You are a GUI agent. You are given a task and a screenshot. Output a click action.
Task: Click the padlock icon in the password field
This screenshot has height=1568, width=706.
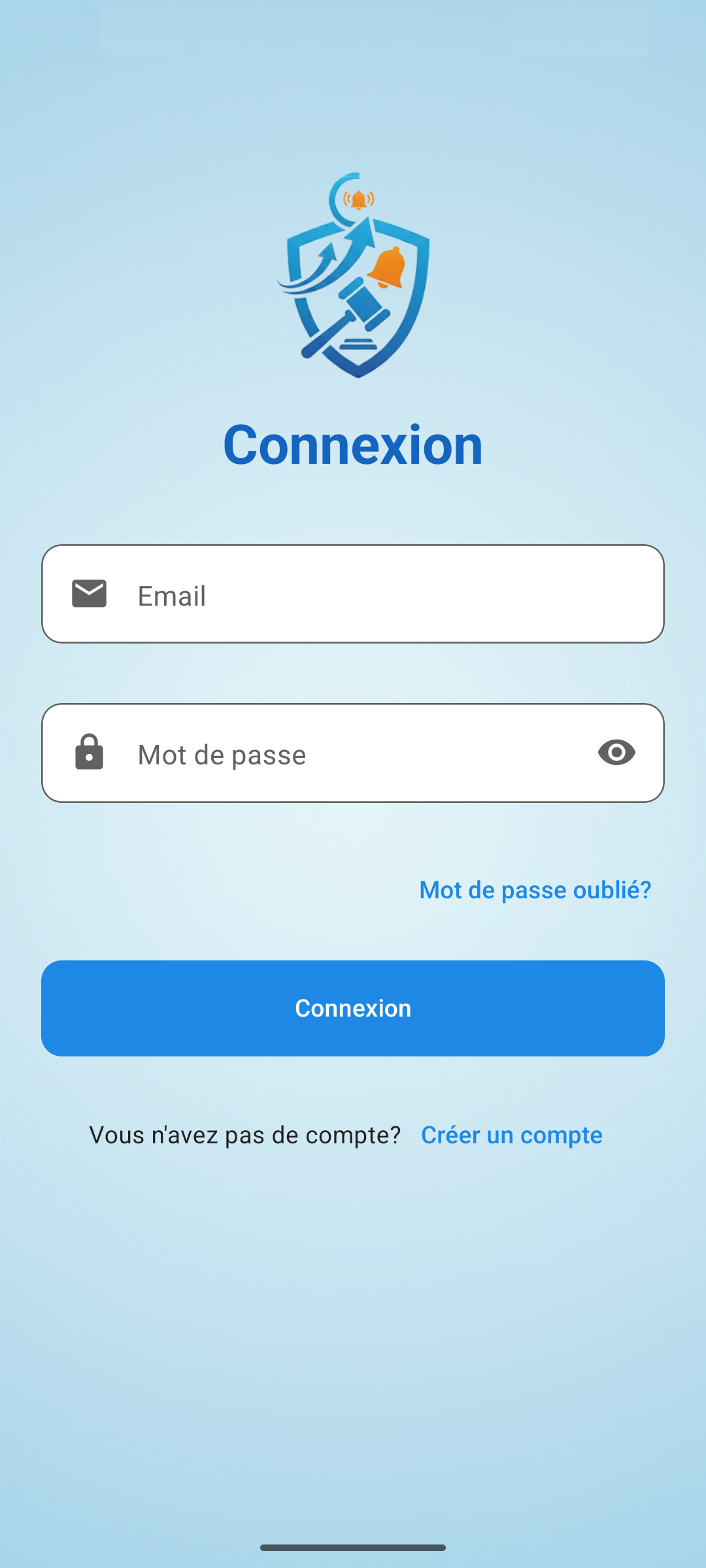point(90,753)
